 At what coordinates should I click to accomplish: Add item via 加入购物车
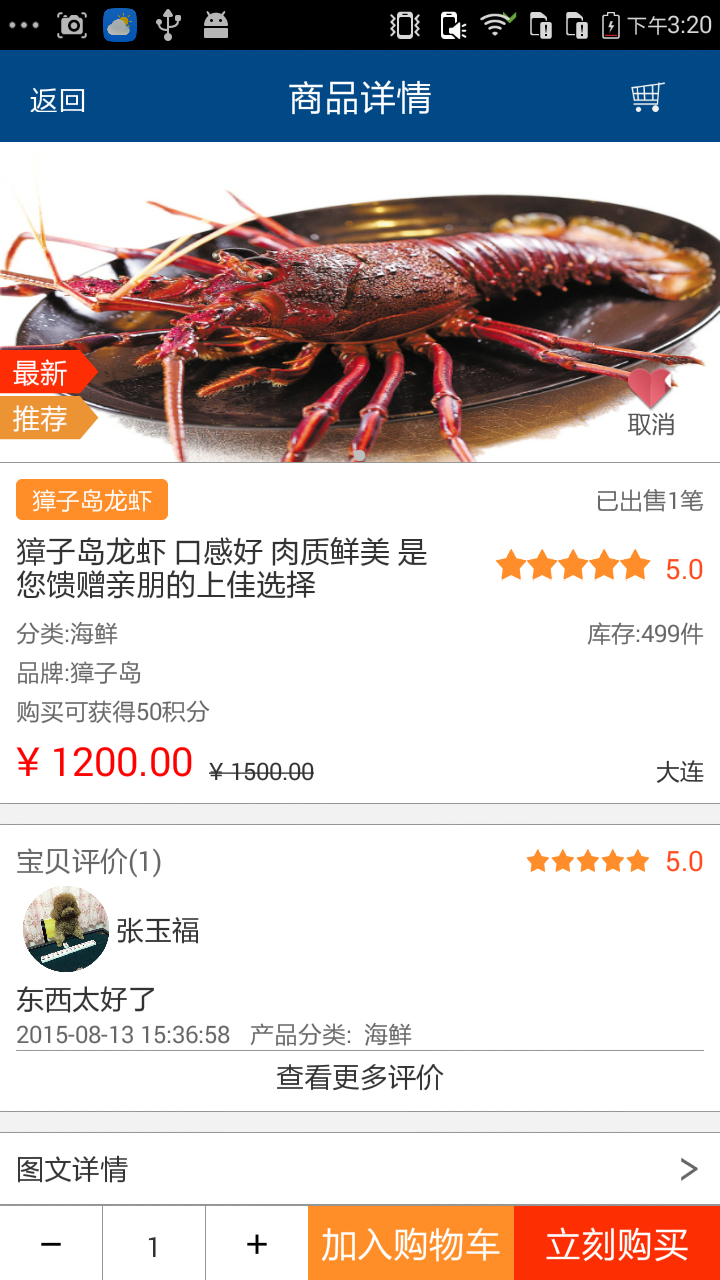coord(411,1244)
